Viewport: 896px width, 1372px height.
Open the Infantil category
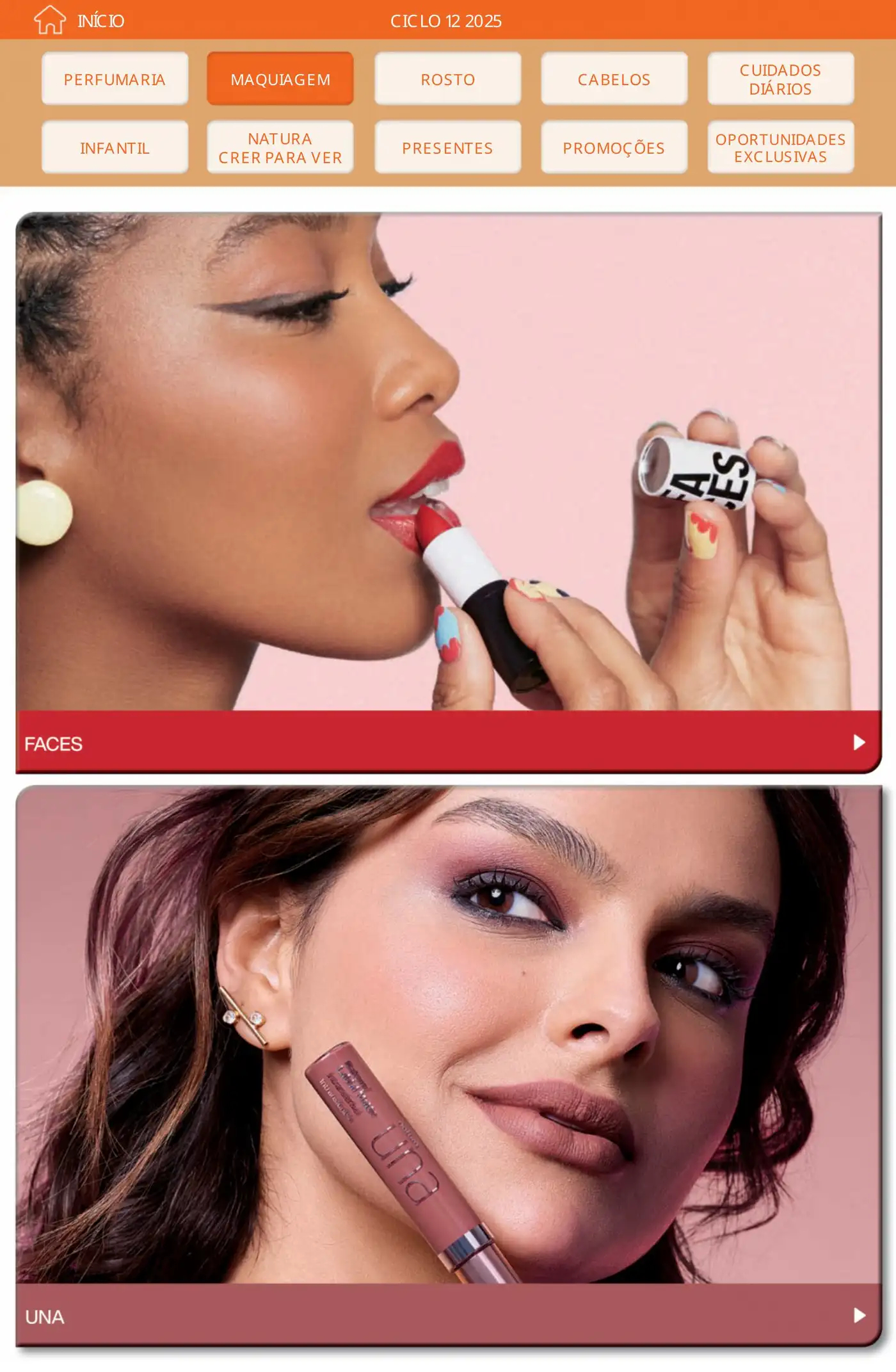click(x=115, y=147)
